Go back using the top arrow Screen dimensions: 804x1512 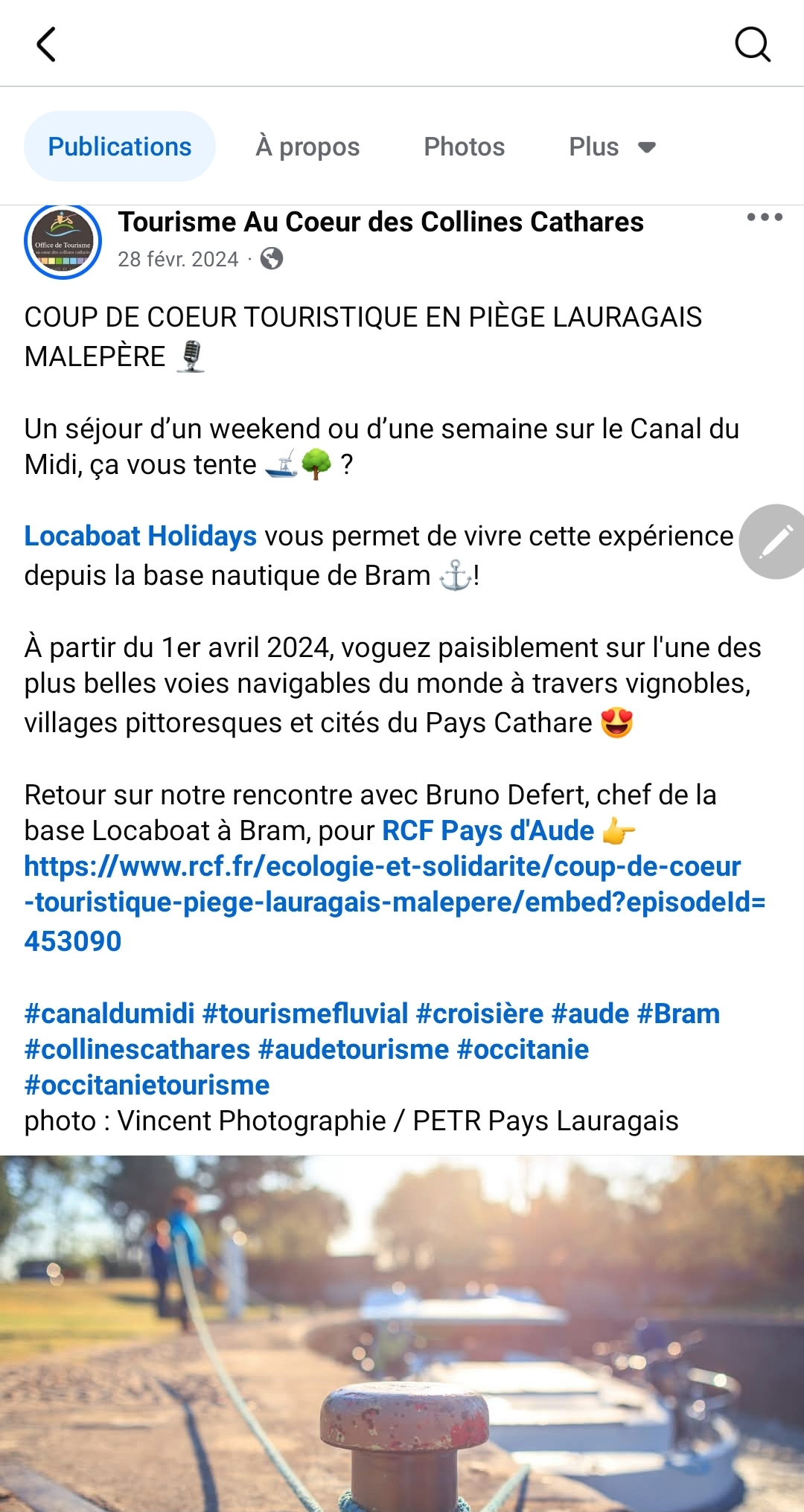(46, 45)
